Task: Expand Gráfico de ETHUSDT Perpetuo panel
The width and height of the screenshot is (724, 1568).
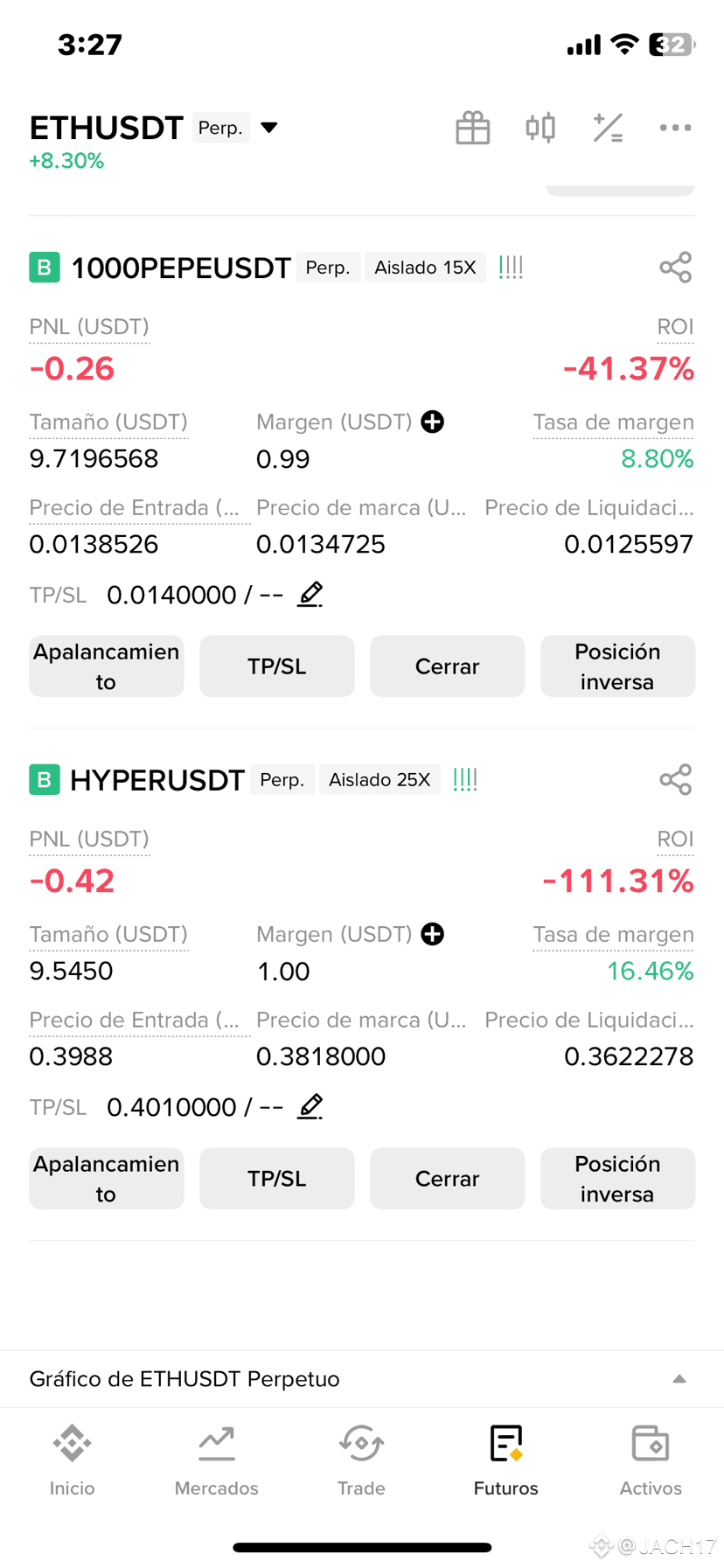Action: coord(362,1379)
